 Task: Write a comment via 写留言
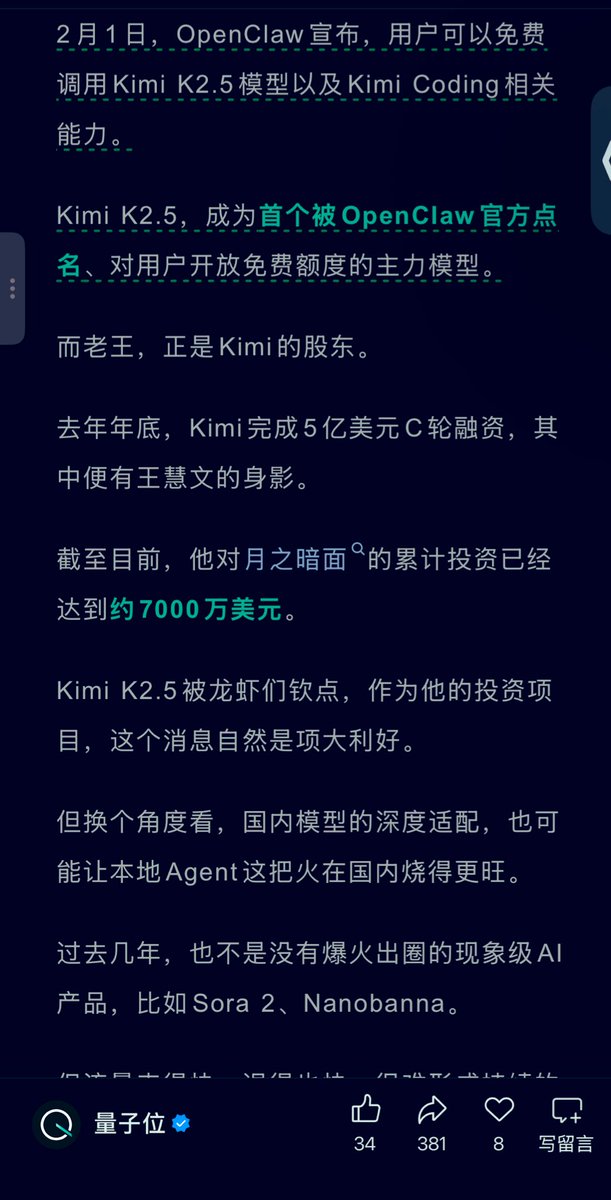(565, 1110)
